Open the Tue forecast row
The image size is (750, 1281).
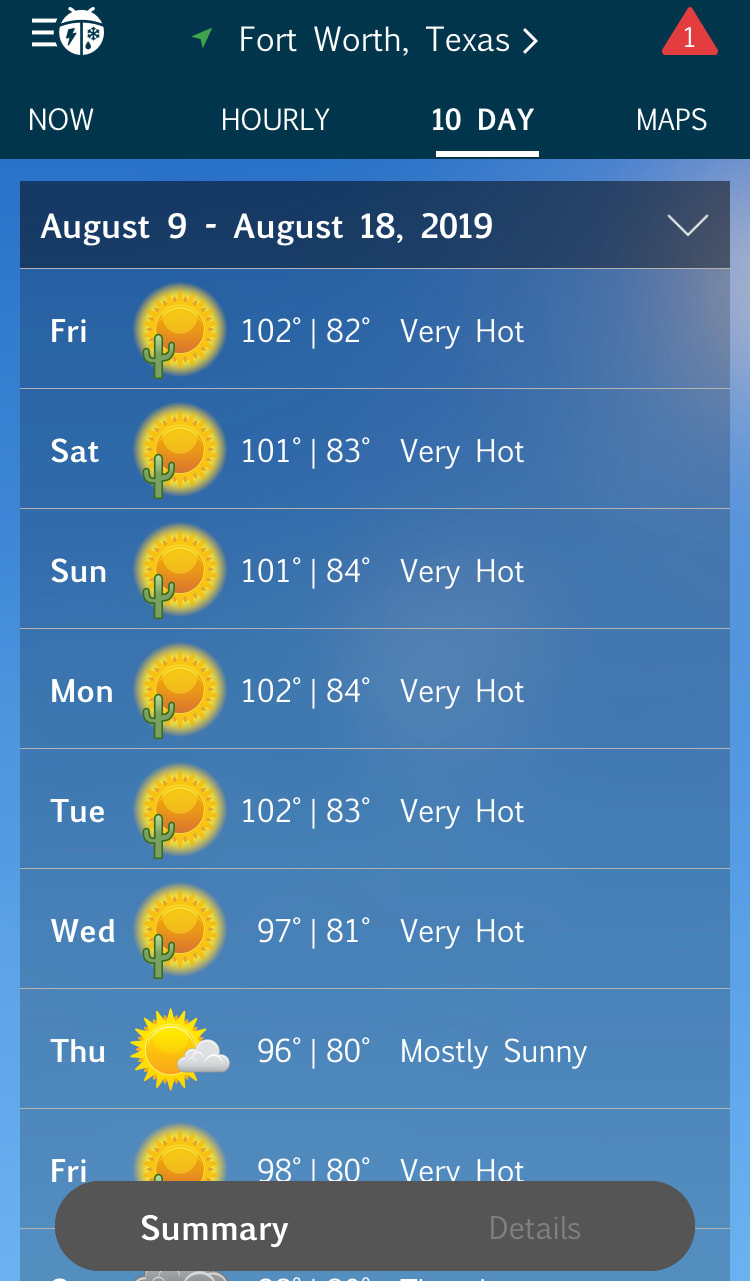[375, 810]
